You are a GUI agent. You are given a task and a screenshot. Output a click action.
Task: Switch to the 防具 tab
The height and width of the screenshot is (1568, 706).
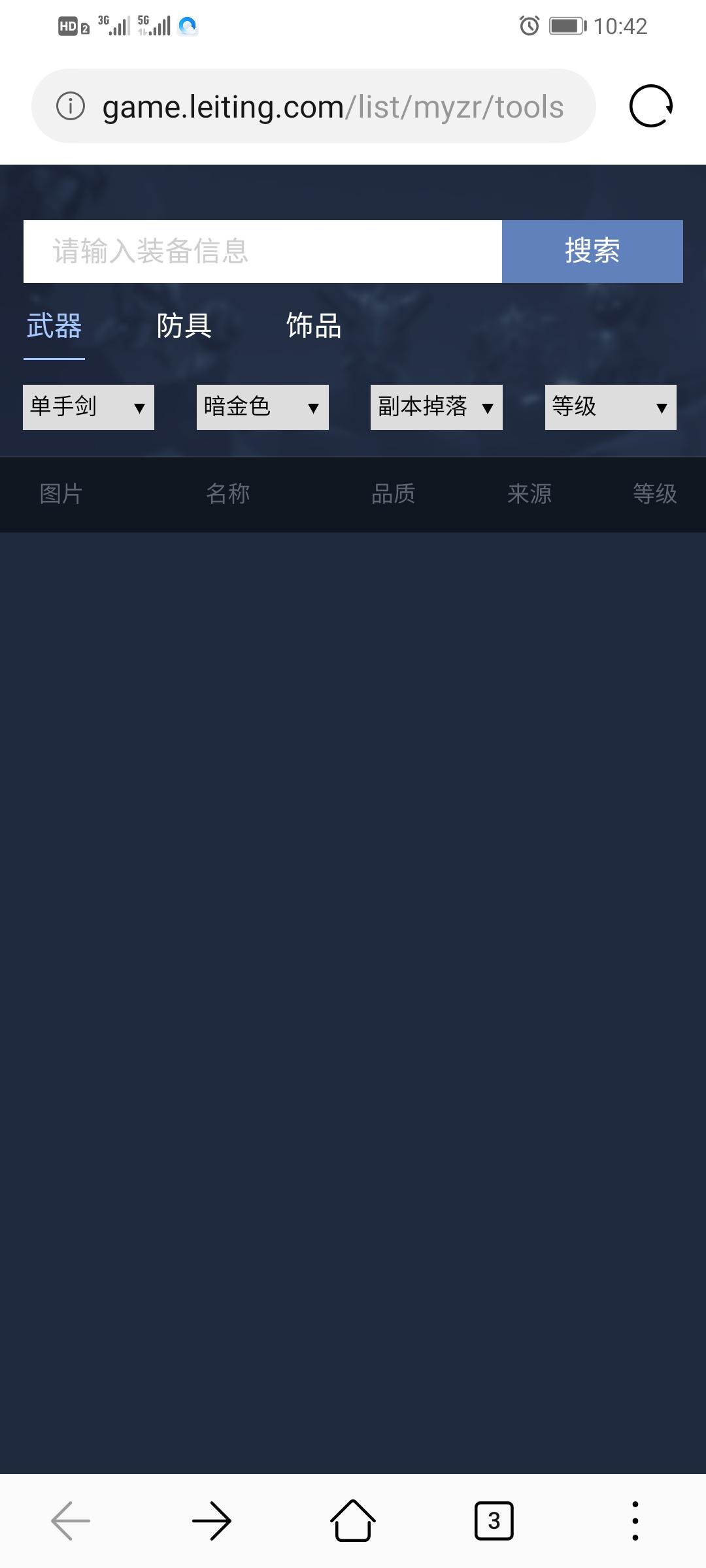click(x=184, y=325)
